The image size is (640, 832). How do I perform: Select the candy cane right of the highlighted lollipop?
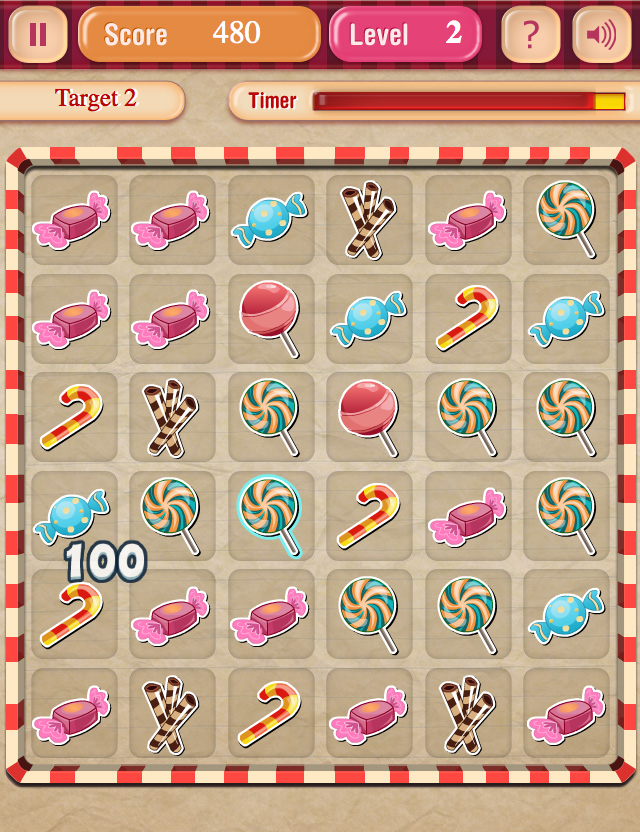368,514
